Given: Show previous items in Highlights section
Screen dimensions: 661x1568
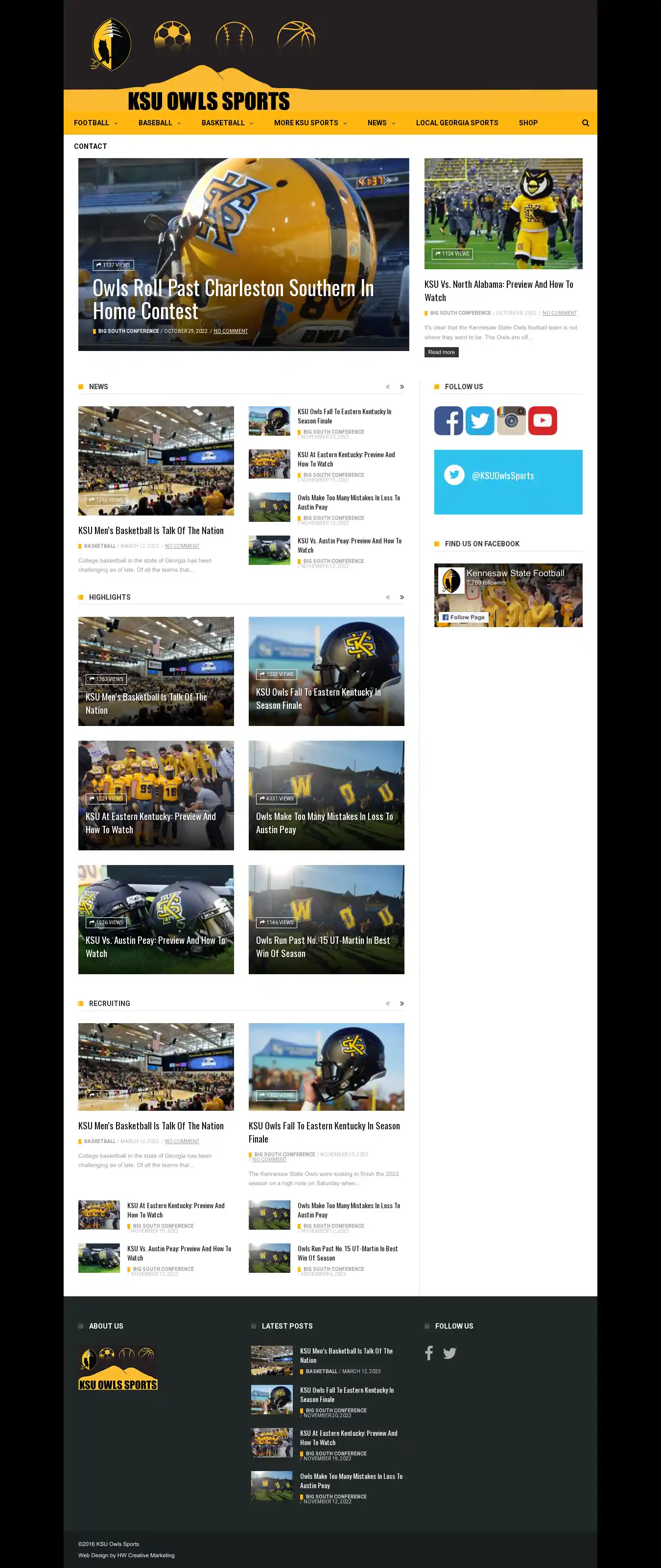Looking at the screenshot, I should tap(388, 597).
